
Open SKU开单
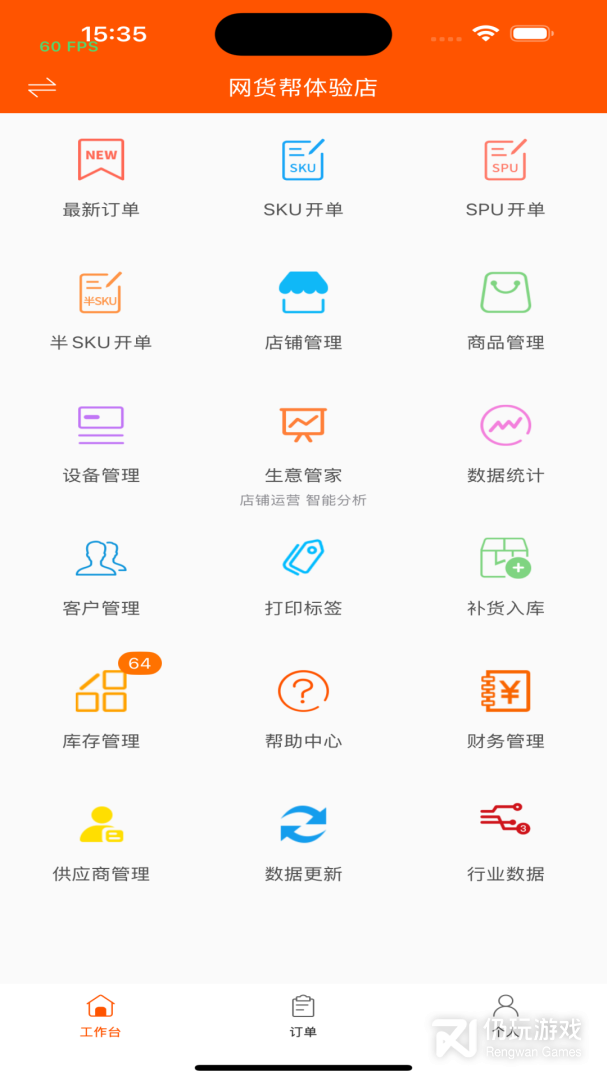(x=303, y=178)
